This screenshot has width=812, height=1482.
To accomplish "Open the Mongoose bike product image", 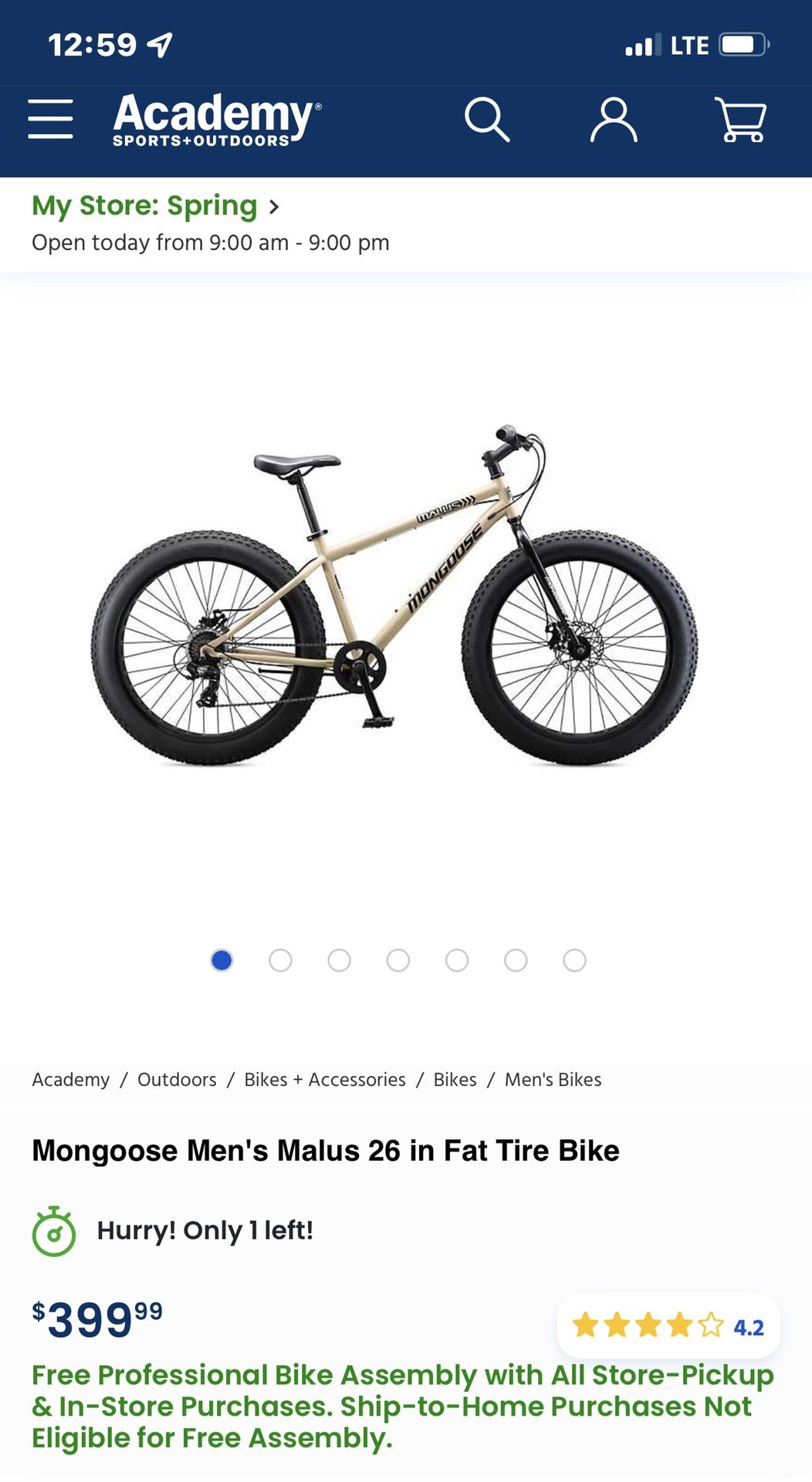I will pyautogui.click(x=394, y=595).
